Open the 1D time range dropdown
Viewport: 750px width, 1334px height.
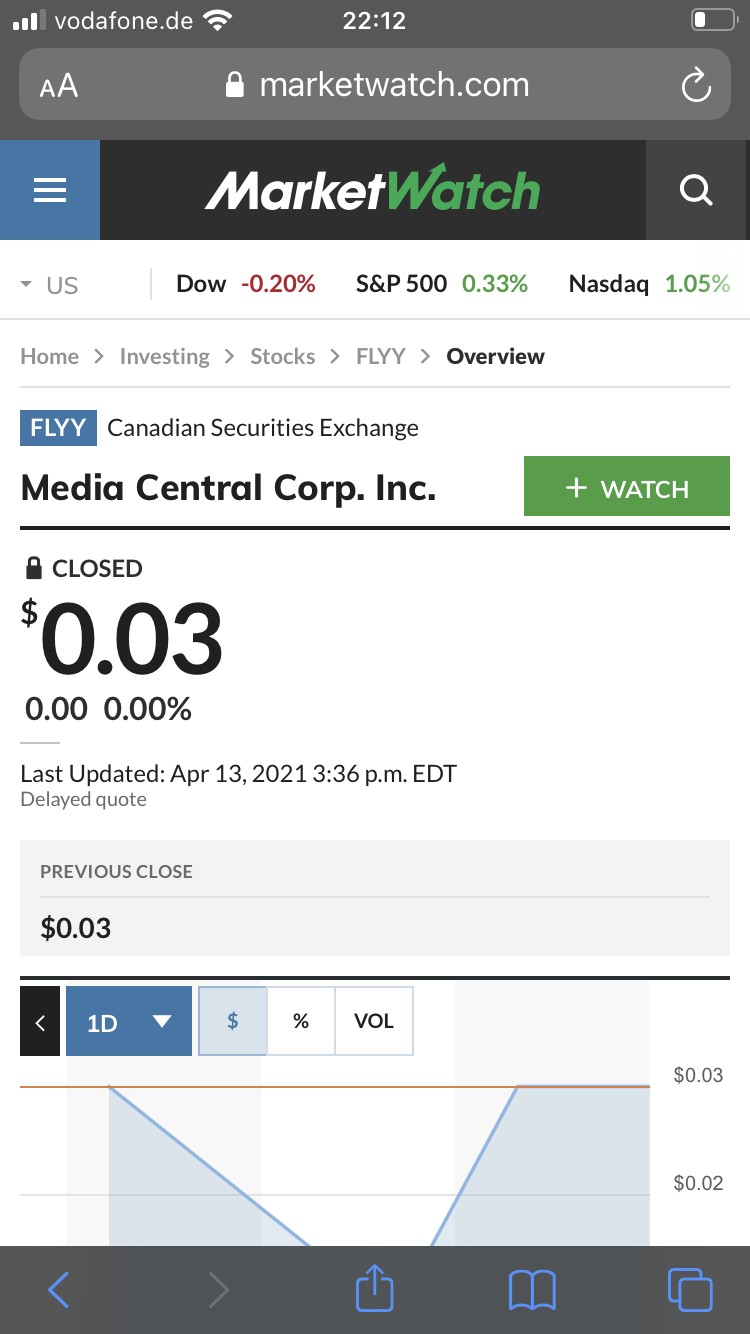click(128, 1020)
